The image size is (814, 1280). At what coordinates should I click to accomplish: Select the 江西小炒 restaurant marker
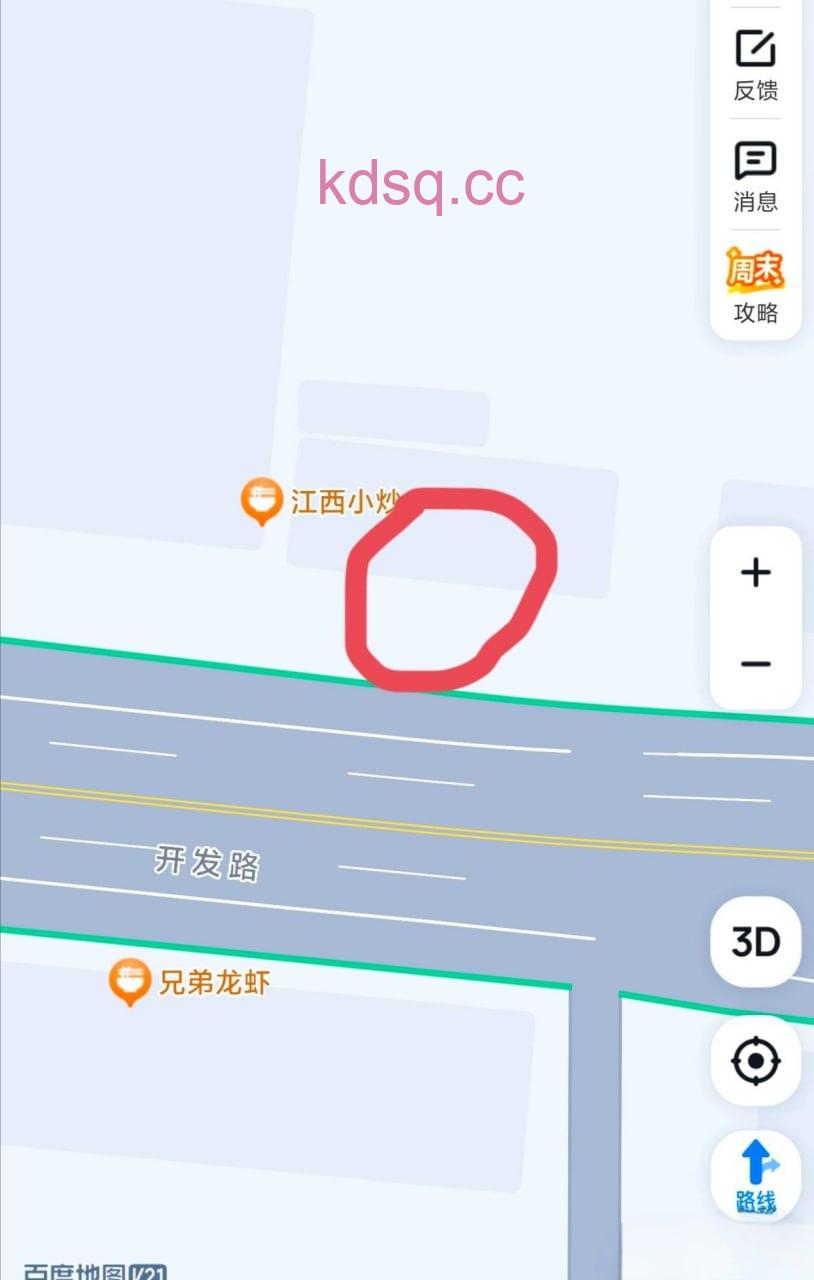pos(262,499)
